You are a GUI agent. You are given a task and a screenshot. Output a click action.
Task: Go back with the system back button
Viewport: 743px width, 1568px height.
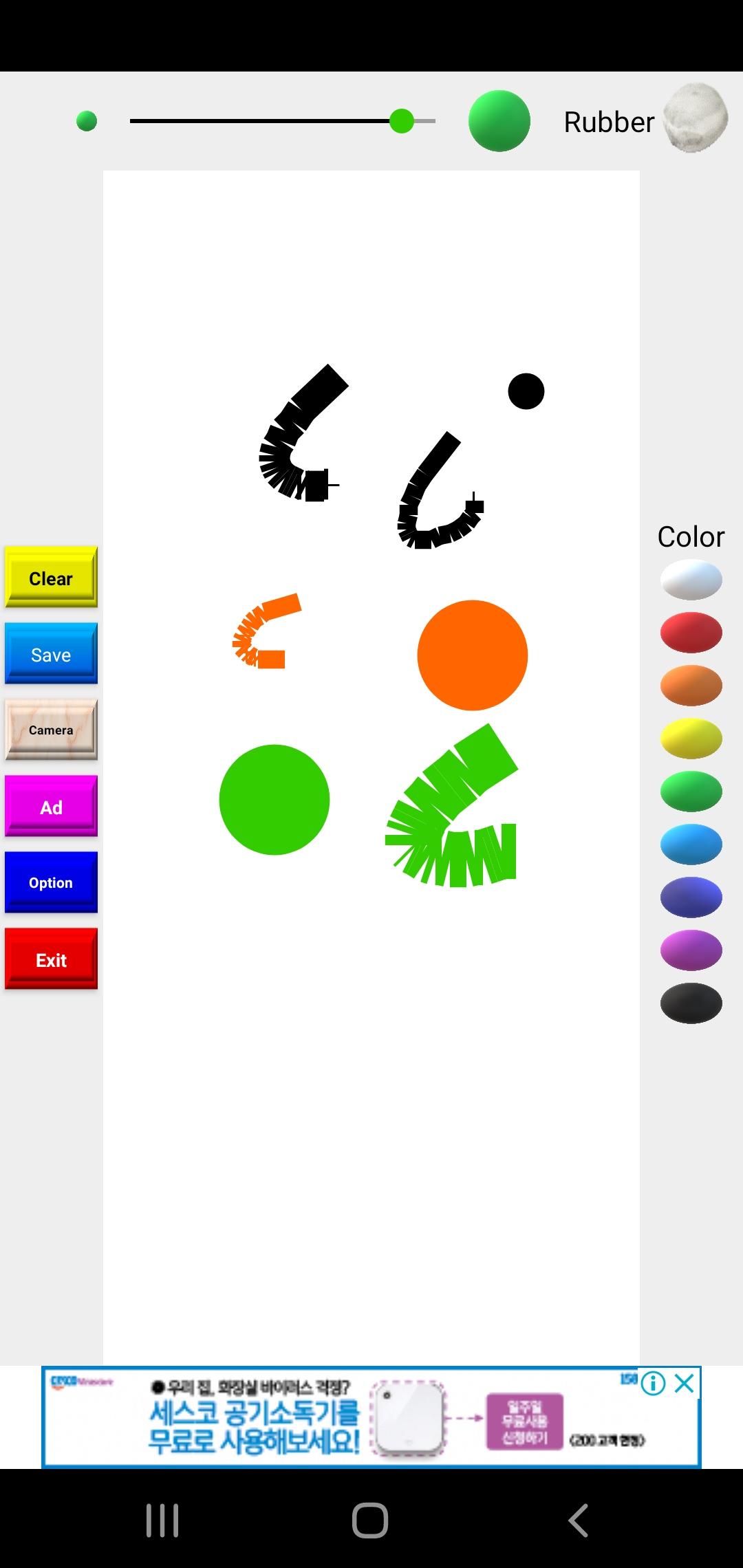point(578,1520)
